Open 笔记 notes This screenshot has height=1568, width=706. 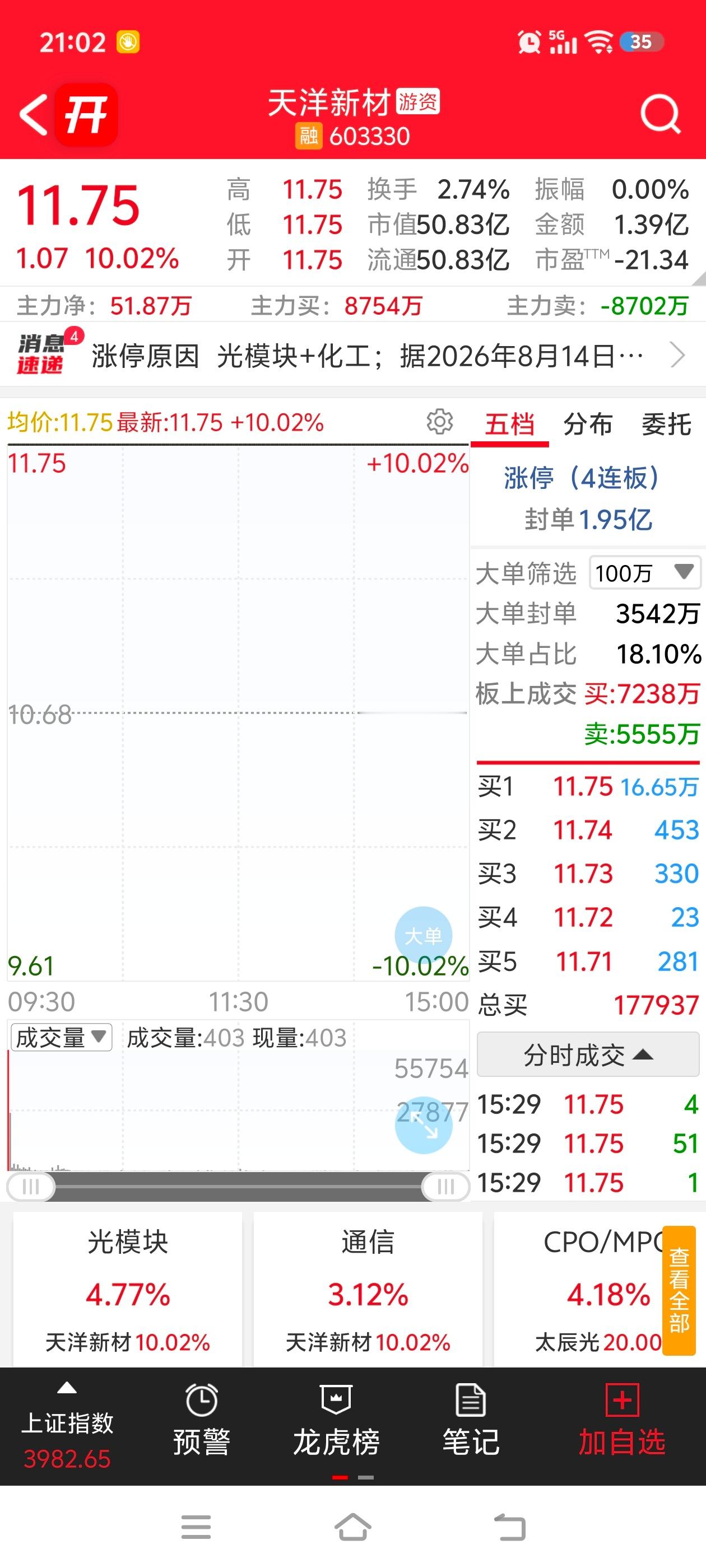click(x=471, y=1420)
